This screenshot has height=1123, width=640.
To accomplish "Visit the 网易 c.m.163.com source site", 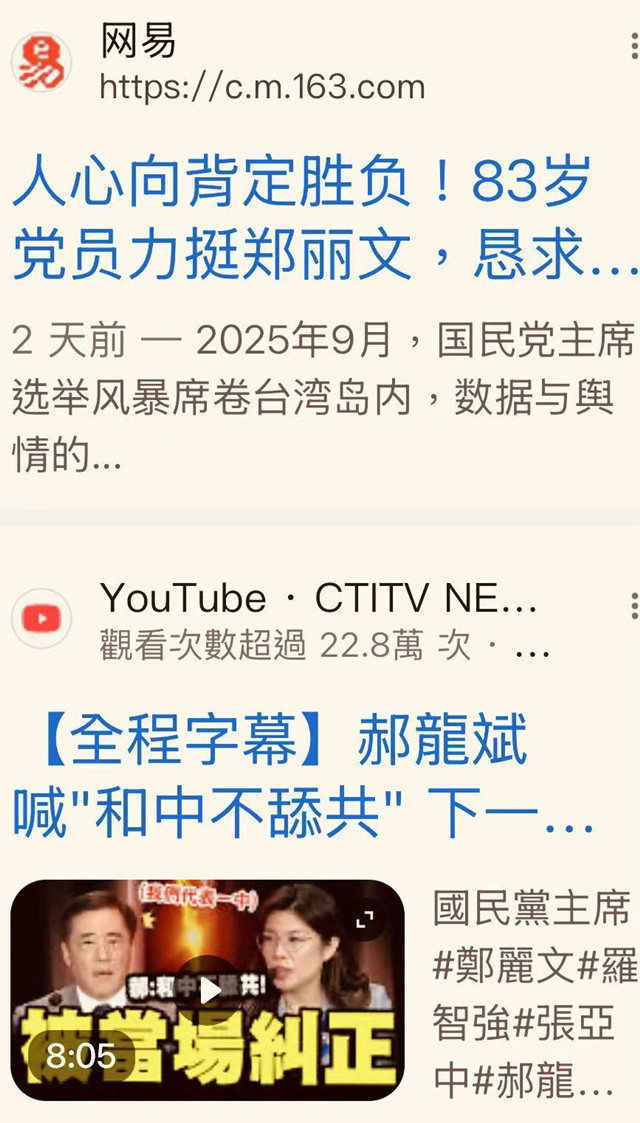I will tap(262, 66).
